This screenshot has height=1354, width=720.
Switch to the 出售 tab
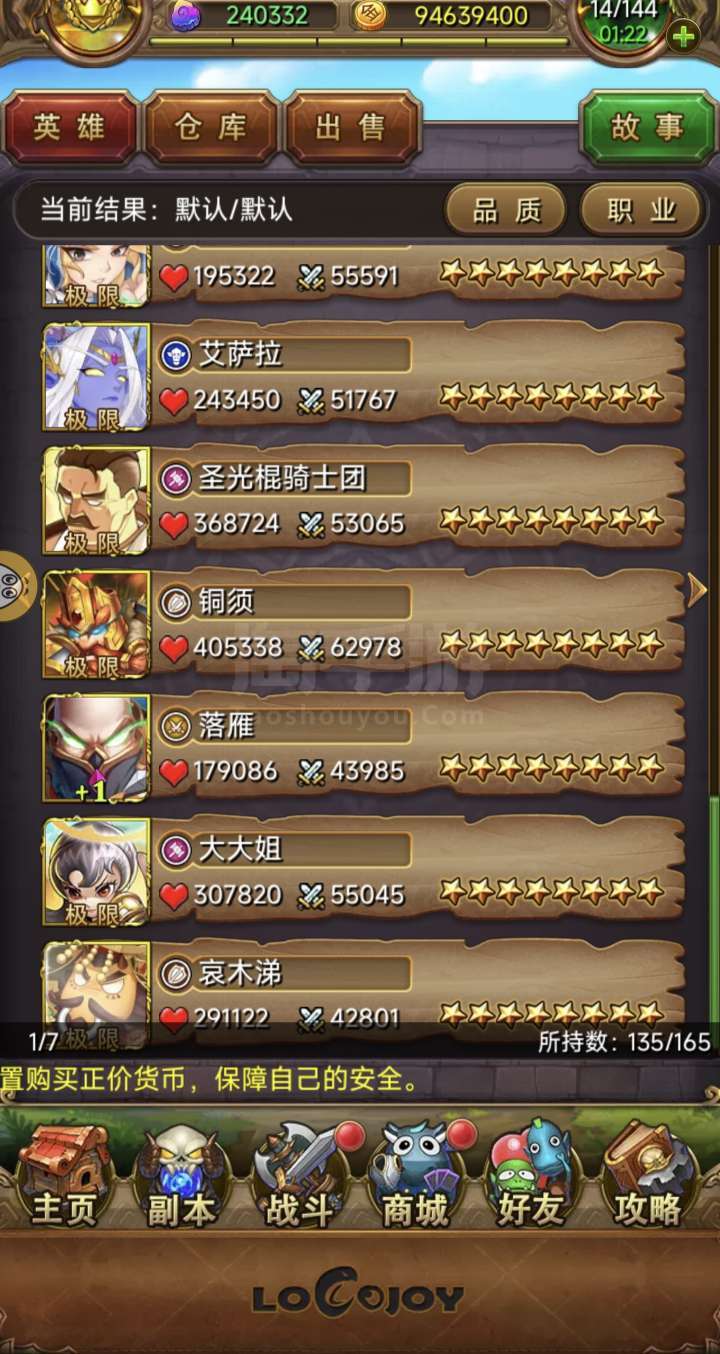click(x=352, y=128)
